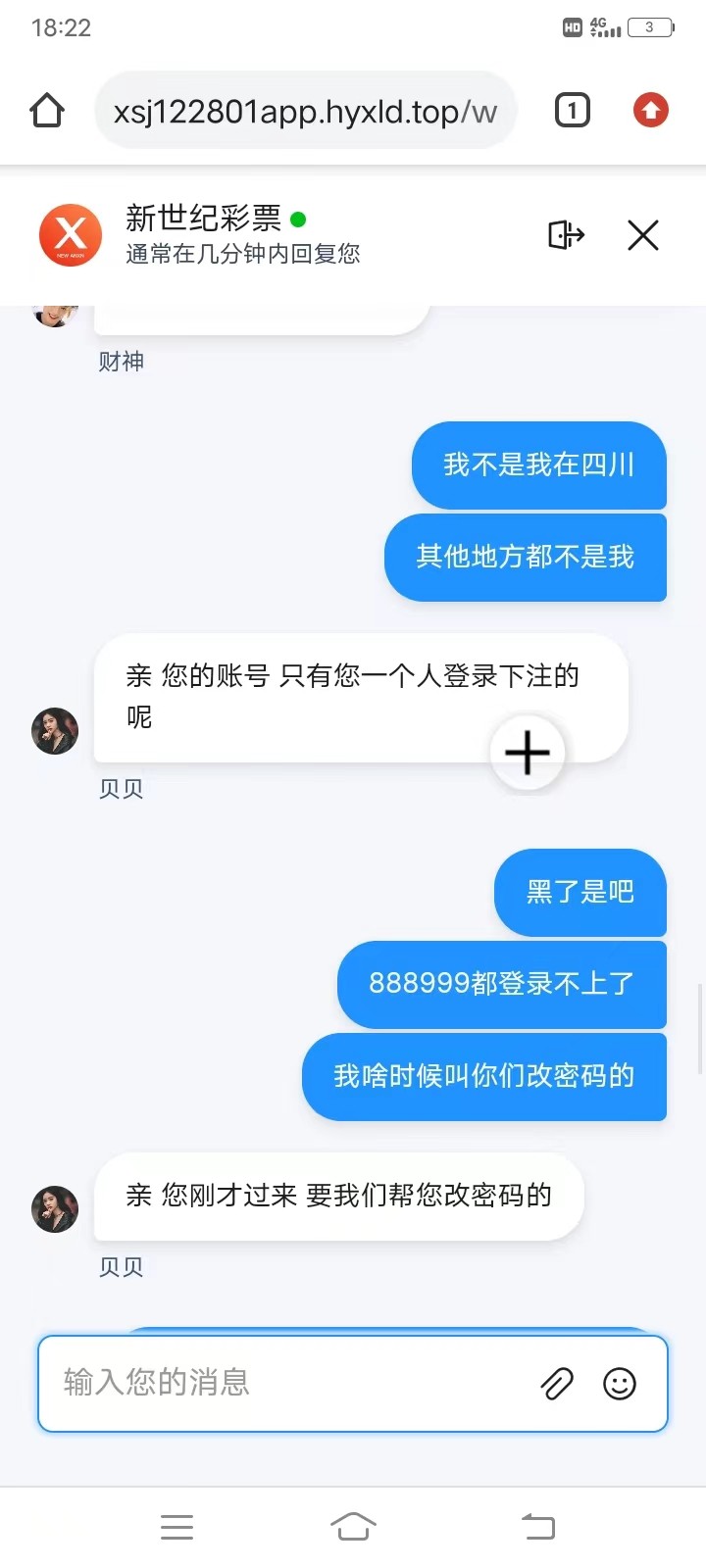
Task: Focus the 输入您的消息 message field
Action: click(x=284, y=1383)
